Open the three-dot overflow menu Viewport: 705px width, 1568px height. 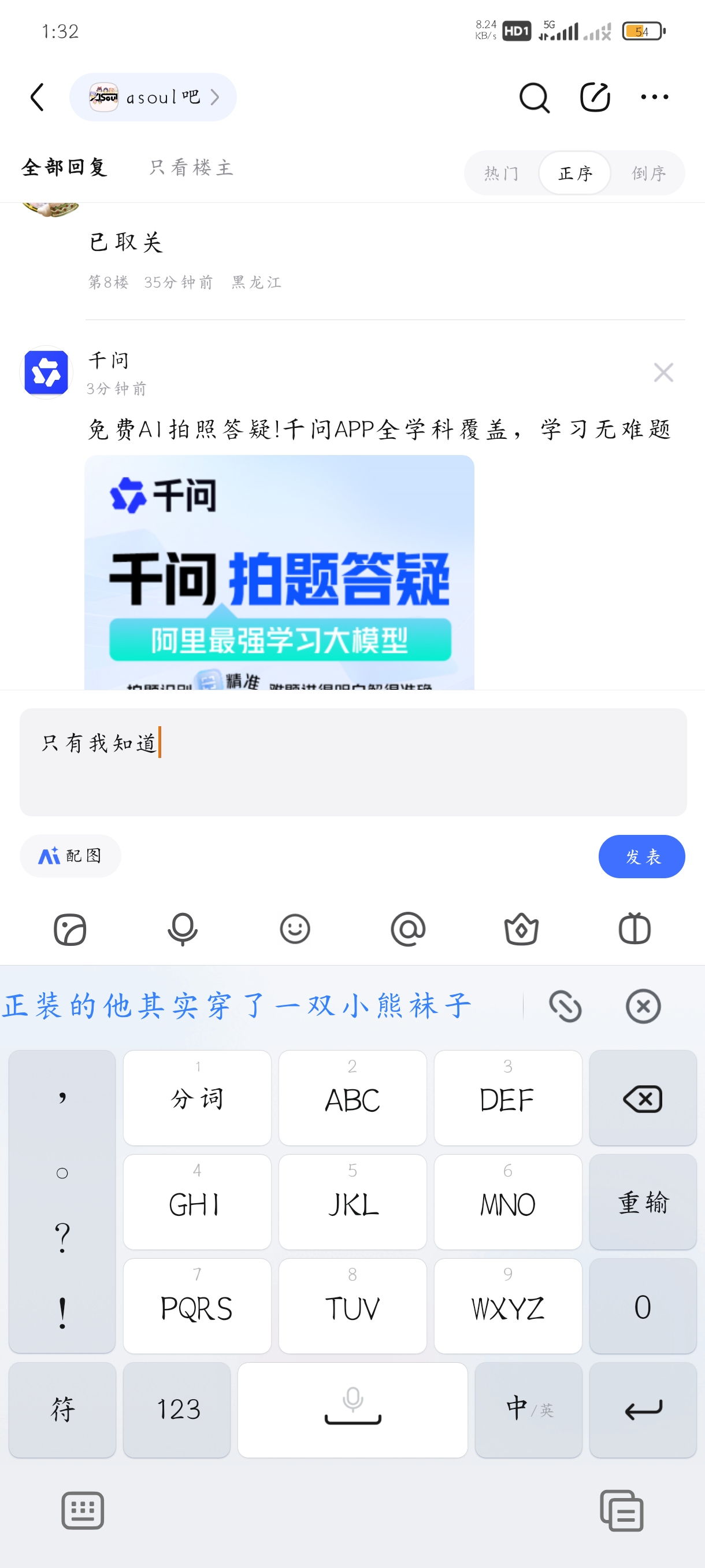[x=655, y=97]
